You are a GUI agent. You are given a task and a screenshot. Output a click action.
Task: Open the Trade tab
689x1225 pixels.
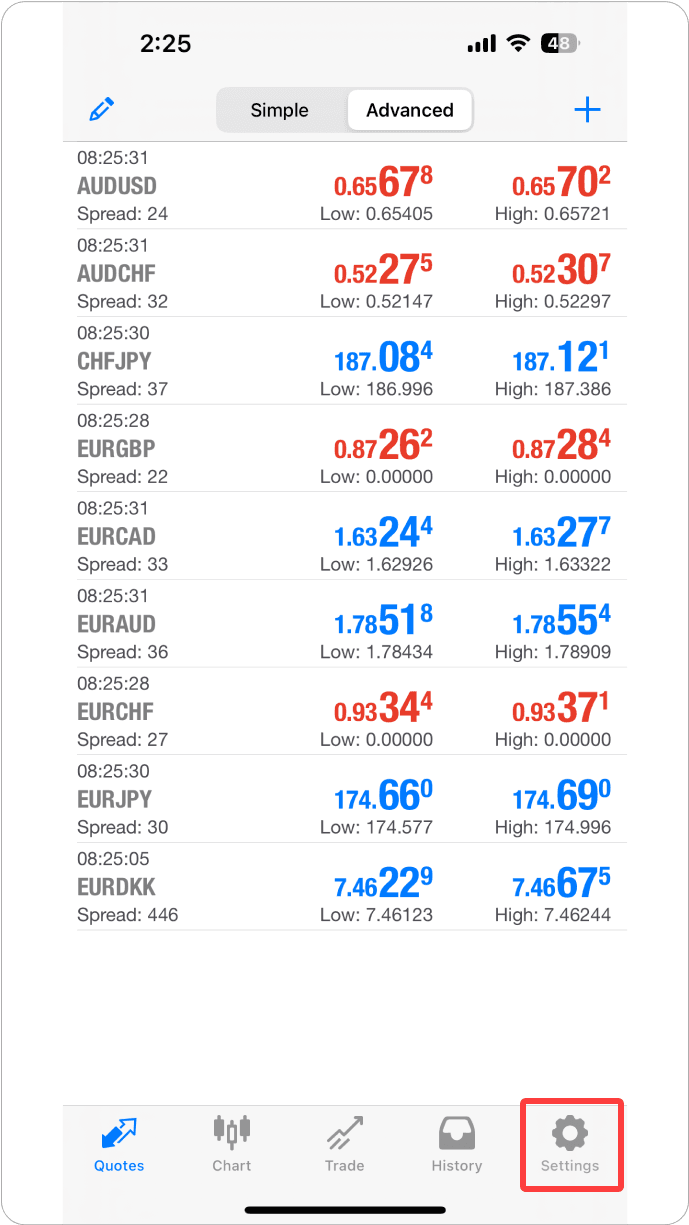point(344,1145)
